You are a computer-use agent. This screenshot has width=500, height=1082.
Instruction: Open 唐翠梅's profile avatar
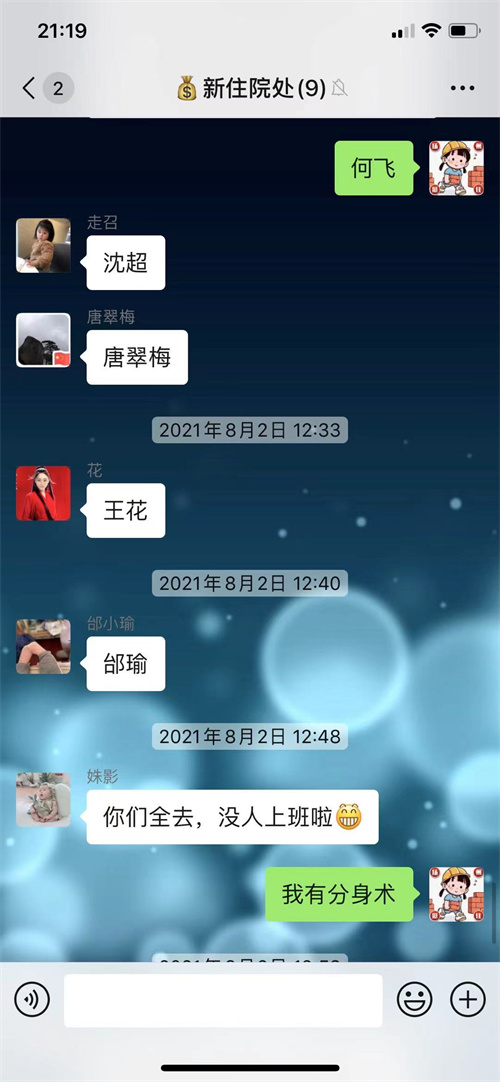pyautogui.click(x=43, y=340)
